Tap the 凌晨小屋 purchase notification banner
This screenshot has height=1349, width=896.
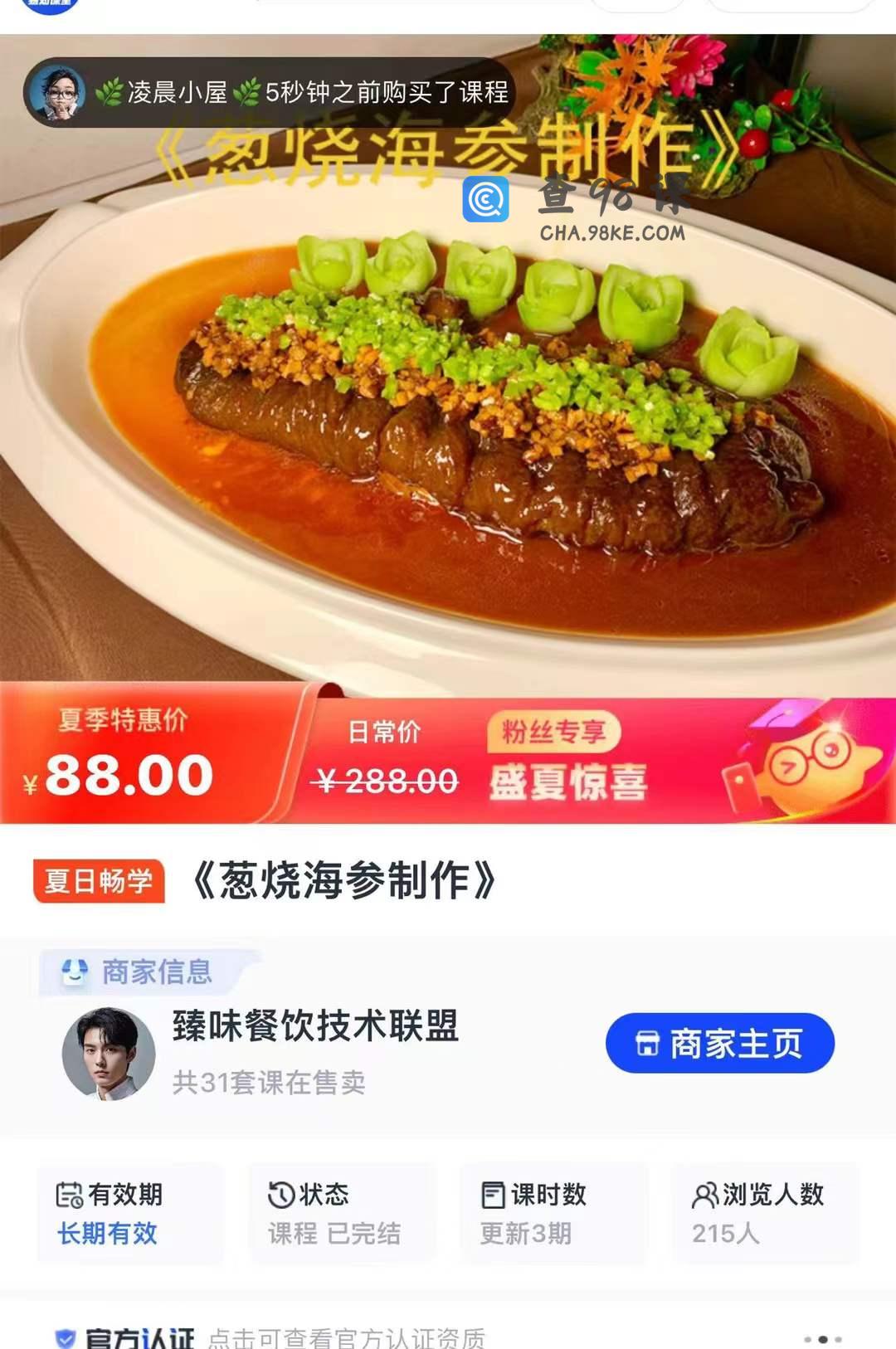tap(270, 92)
